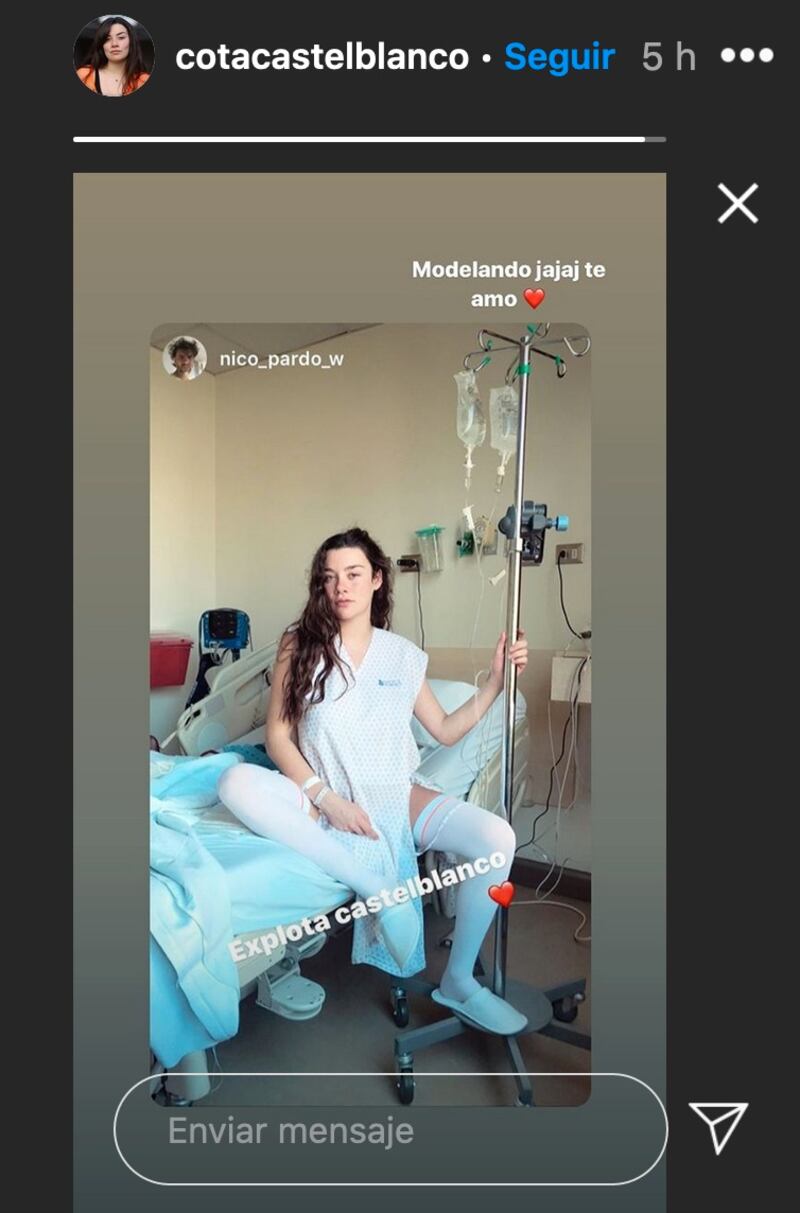800x1213 pixels.
Task: Open the cotacastelblanco username link
Action: [x=321, y=57]
